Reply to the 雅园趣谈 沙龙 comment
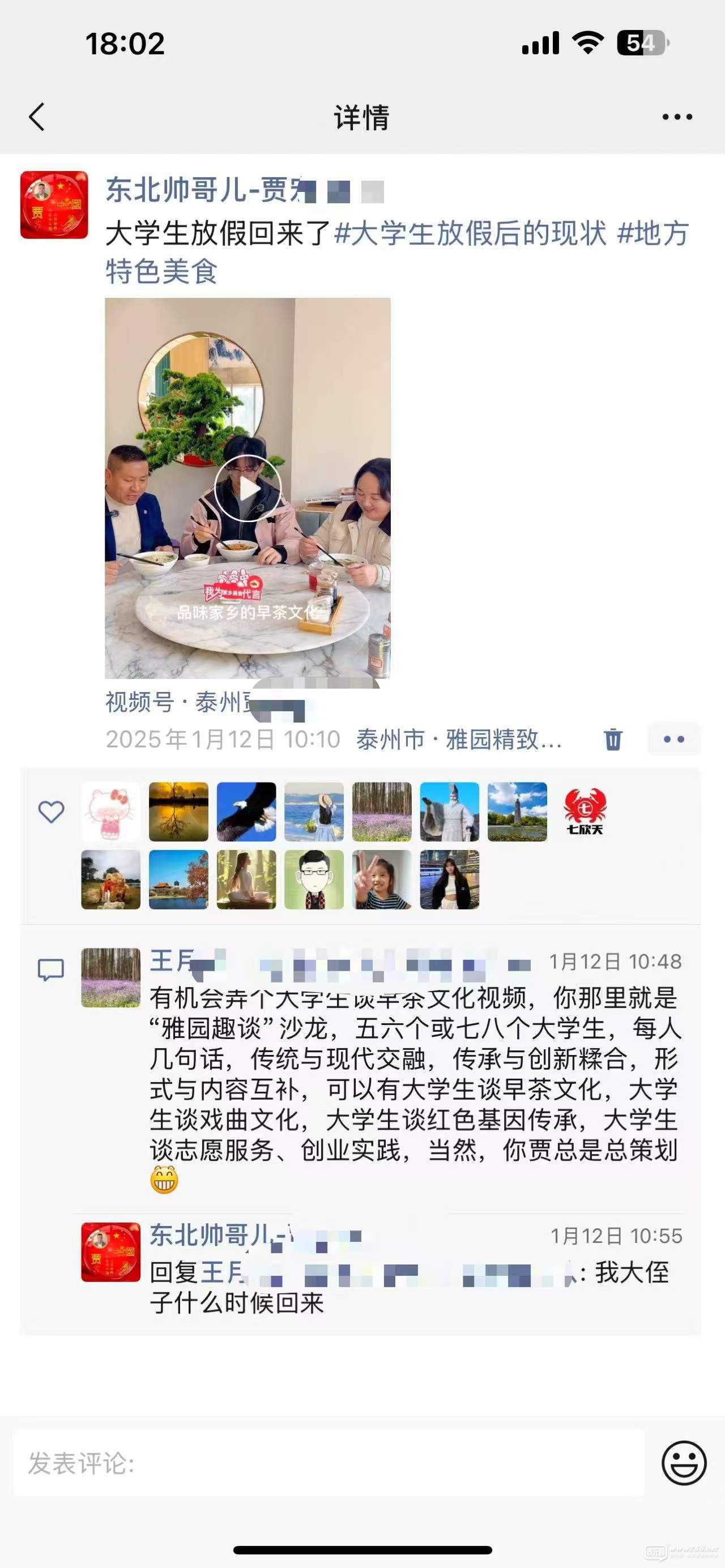725x1568 pixels. (x=414, y=1074)
